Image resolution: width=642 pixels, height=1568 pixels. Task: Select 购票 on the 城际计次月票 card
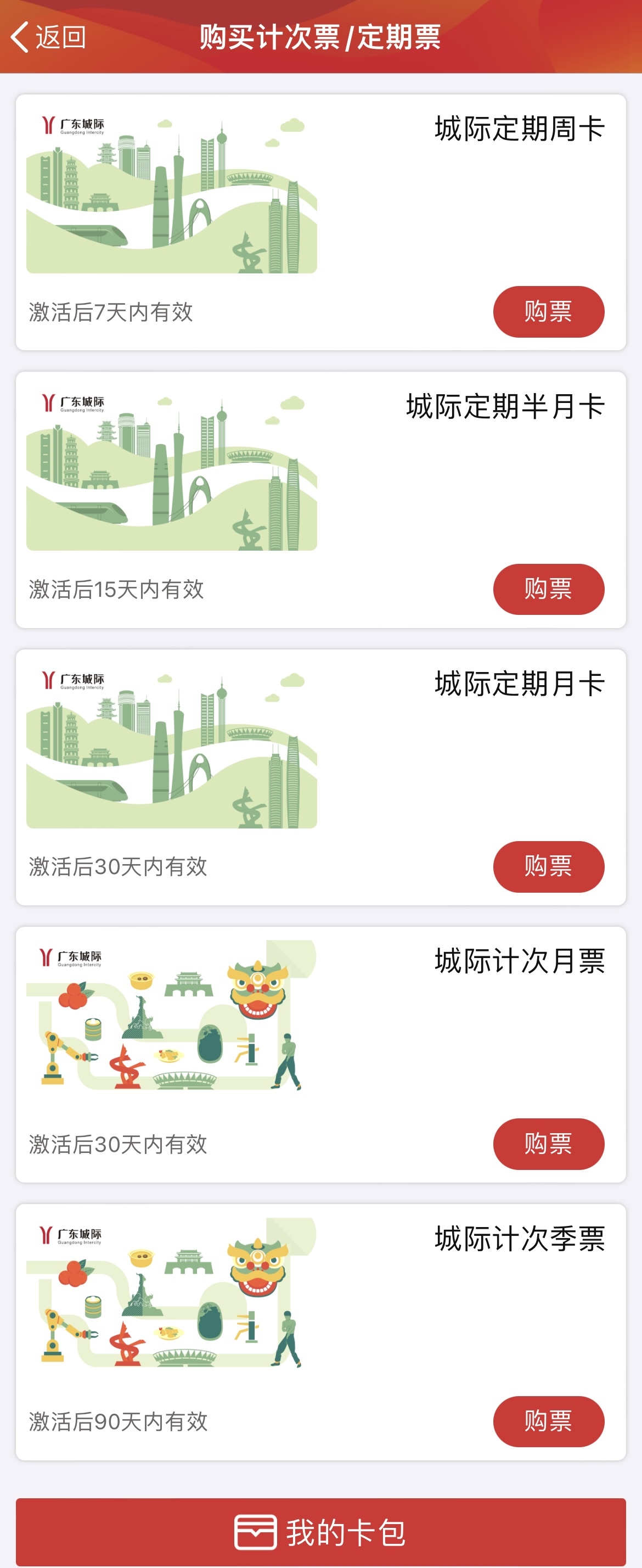[548, 1144]
